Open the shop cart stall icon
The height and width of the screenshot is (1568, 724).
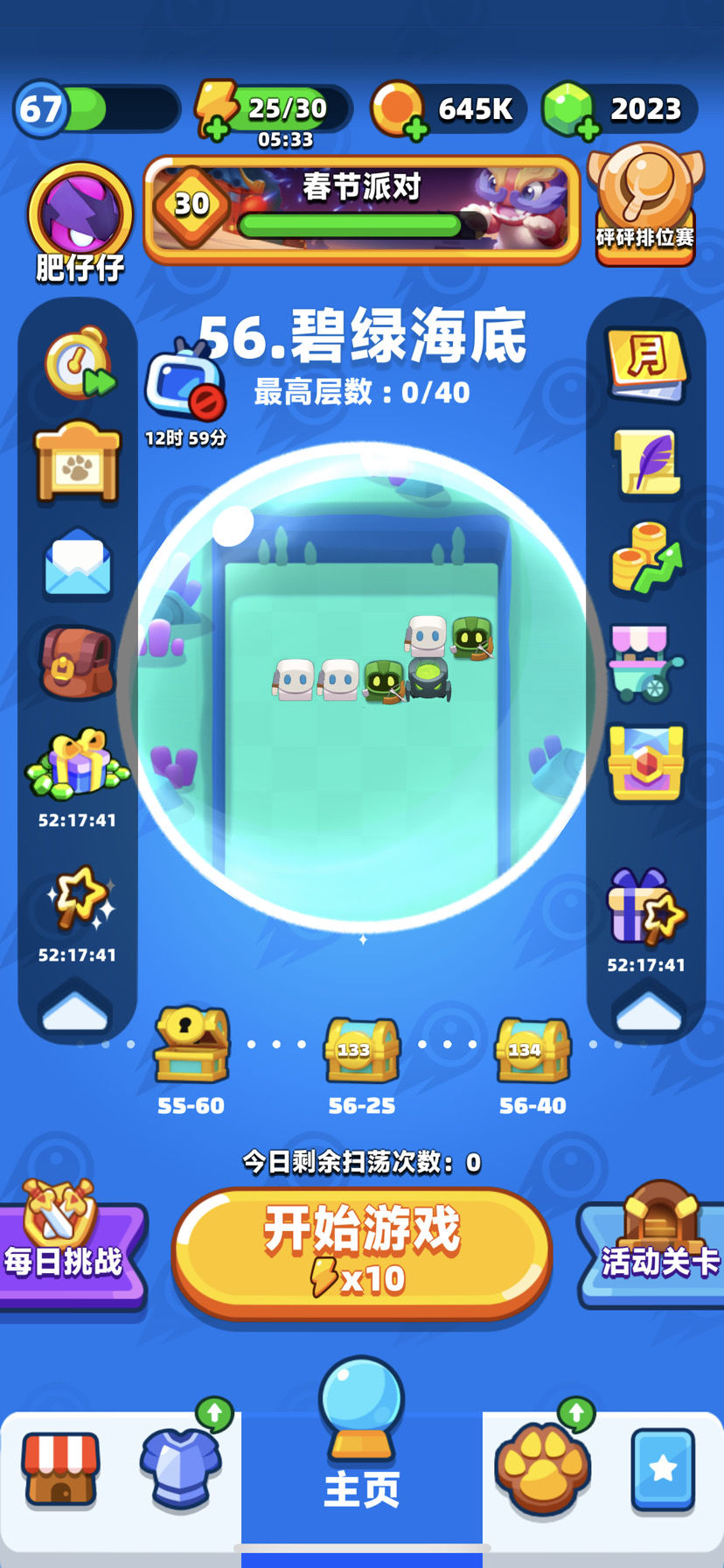click(x=647, y=662)
